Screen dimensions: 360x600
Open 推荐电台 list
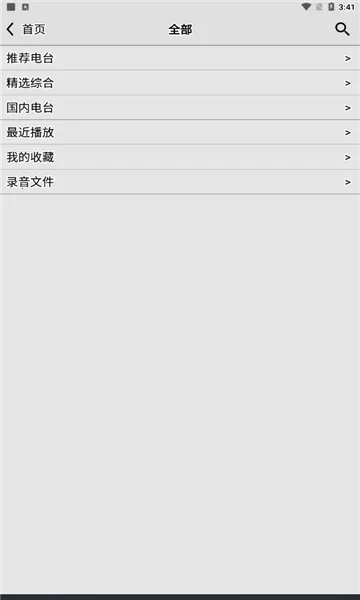[x=180, y=58]
